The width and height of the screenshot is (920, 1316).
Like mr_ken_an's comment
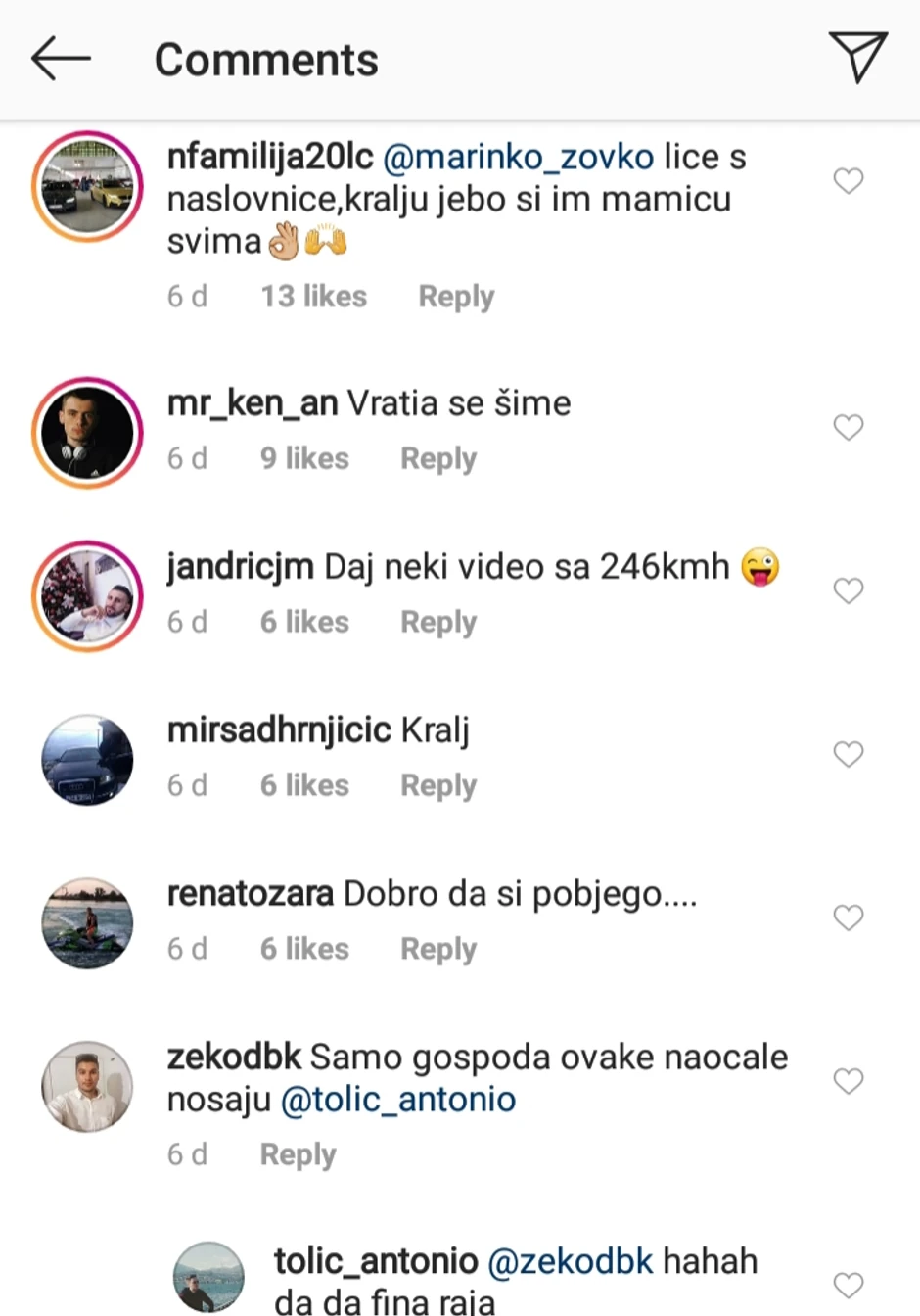(x=848, y=427)
